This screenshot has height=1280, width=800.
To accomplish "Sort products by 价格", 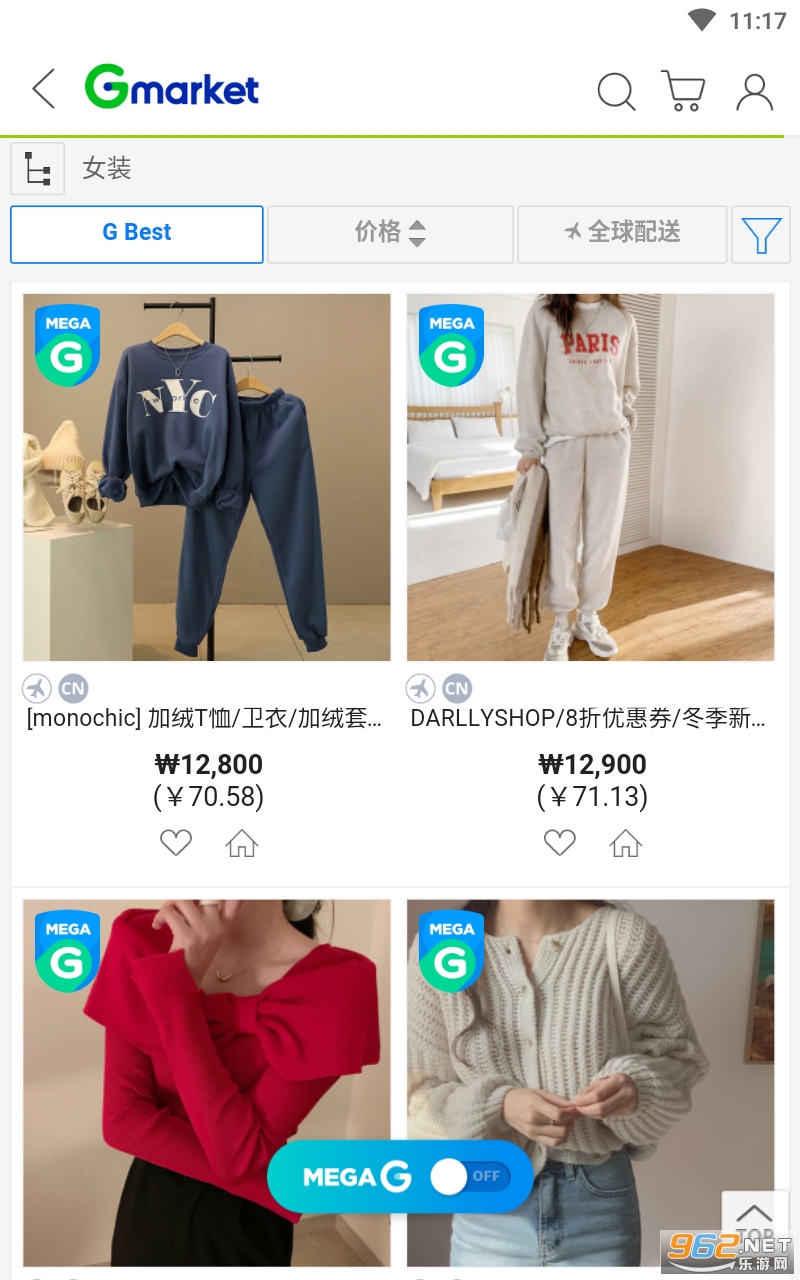I will point(390,234).
